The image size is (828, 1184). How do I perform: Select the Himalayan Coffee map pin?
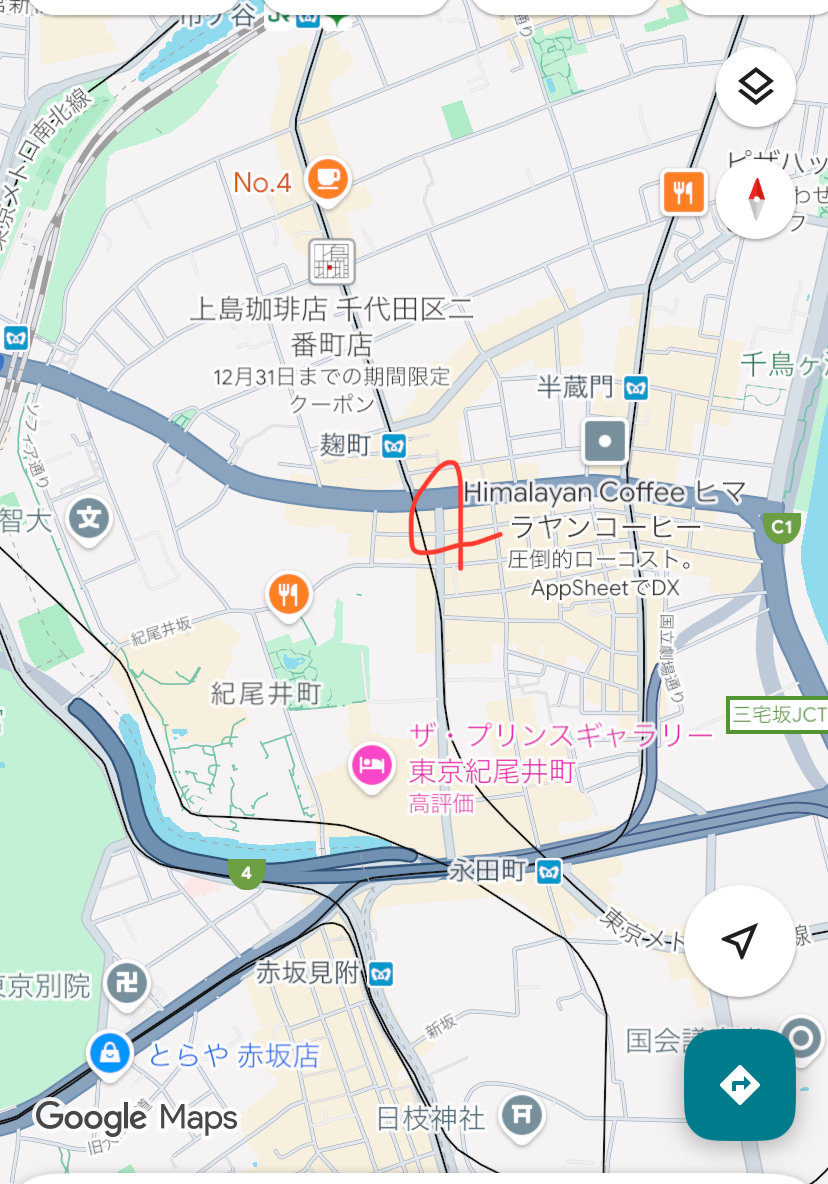pos(604,440)
